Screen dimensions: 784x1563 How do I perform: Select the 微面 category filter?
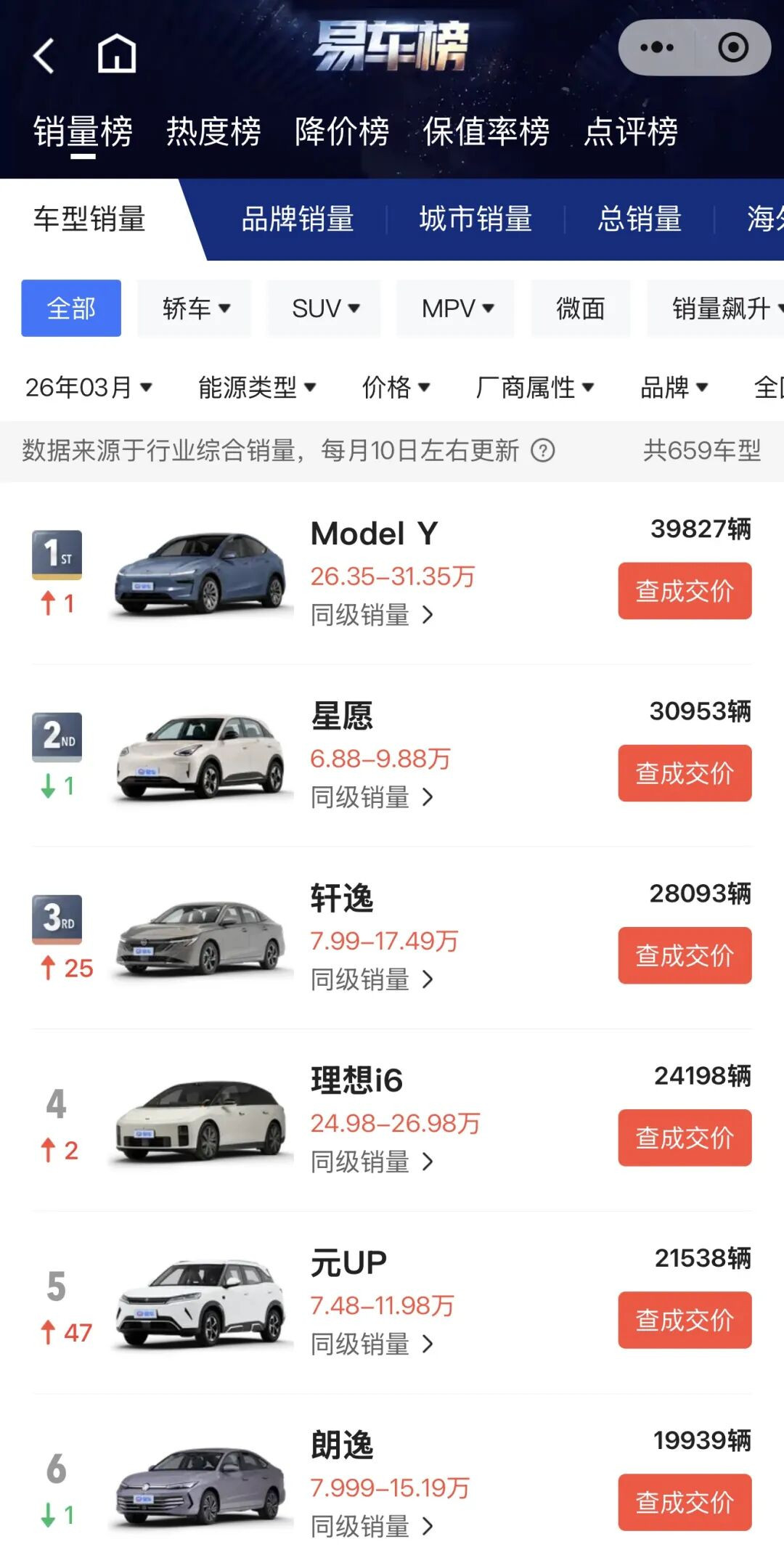point(580,308)
